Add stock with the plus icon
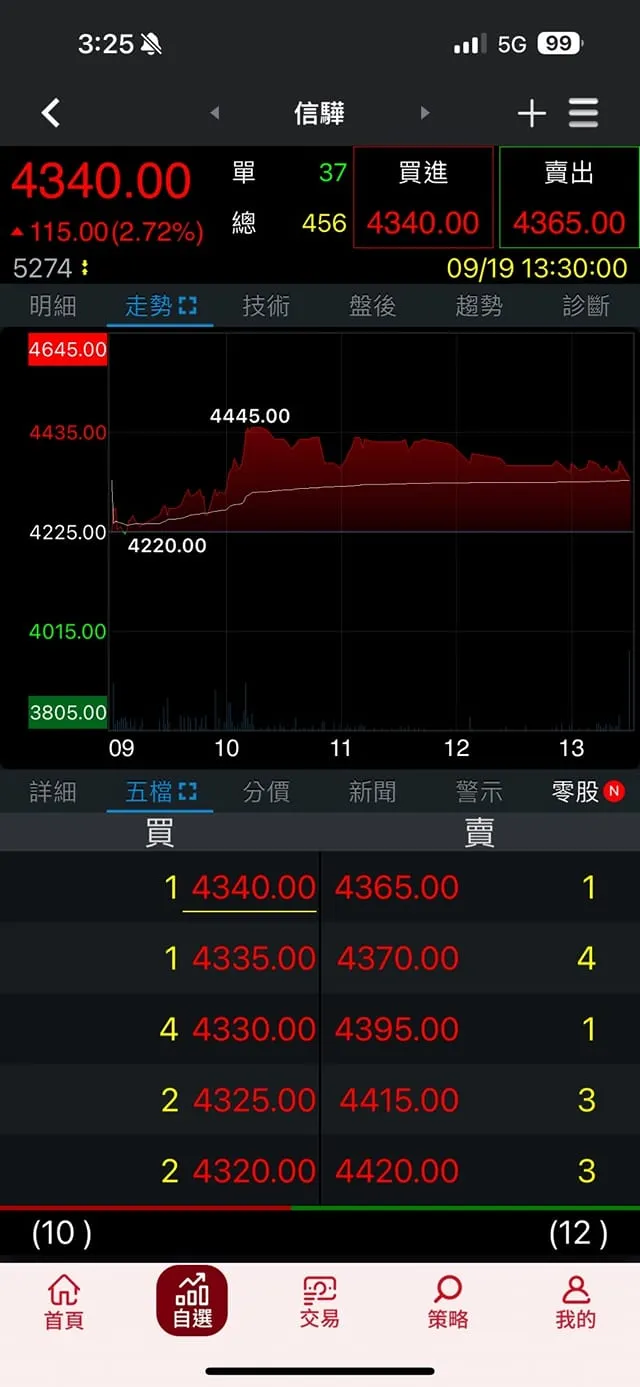This screenshot has width=640, height=1387. point(531,114)
